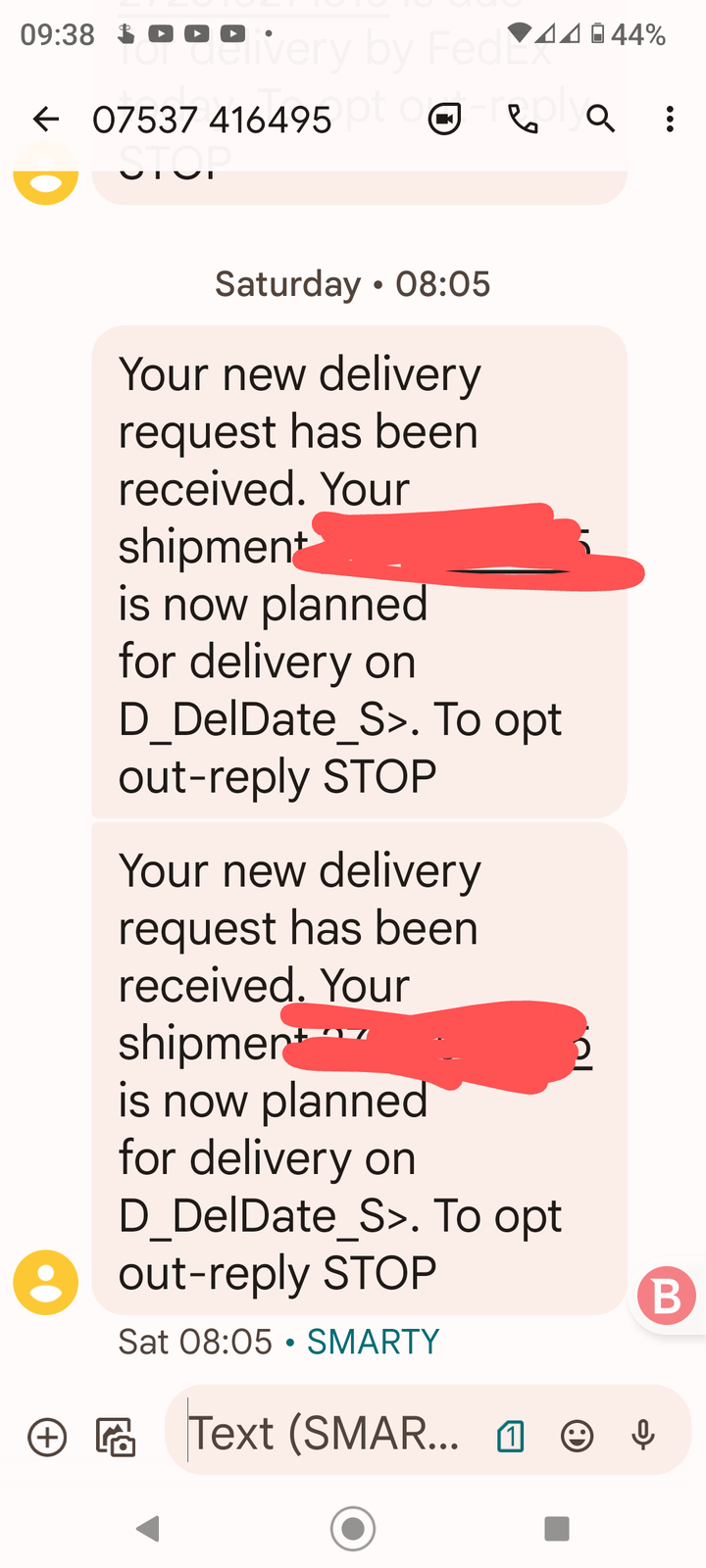The width and height of the screenshot is (706, 1568).
Task: Open the overflow menu
Action: coord(670,120)
